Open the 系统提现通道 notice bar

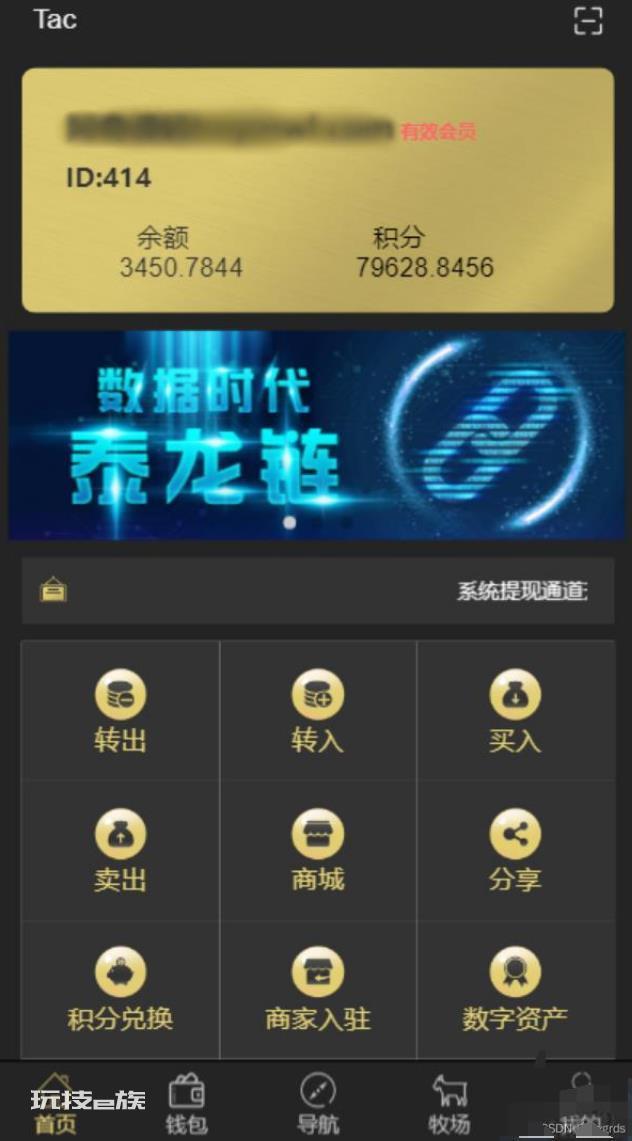pos(318,591)
